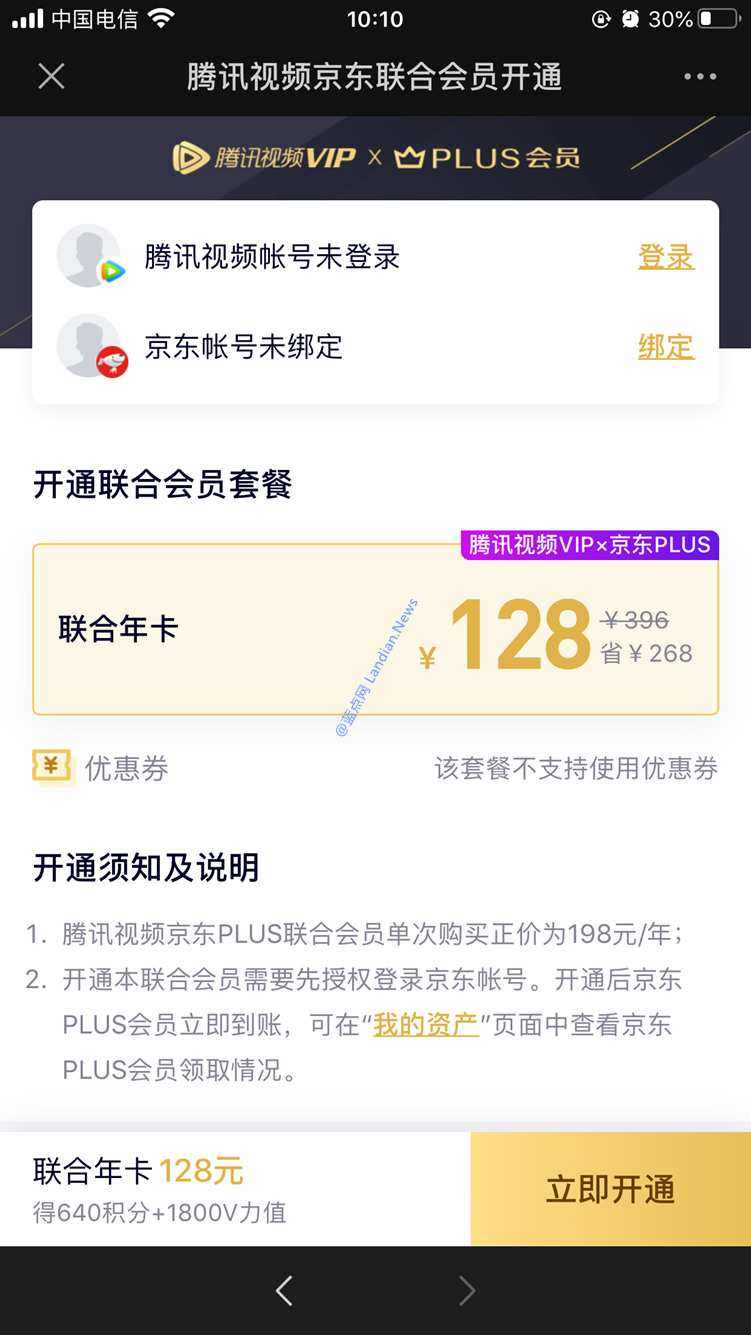Select the 联合年卡 128 yuan package
This screenshot has height=1335, width=751.
[375, 629]
